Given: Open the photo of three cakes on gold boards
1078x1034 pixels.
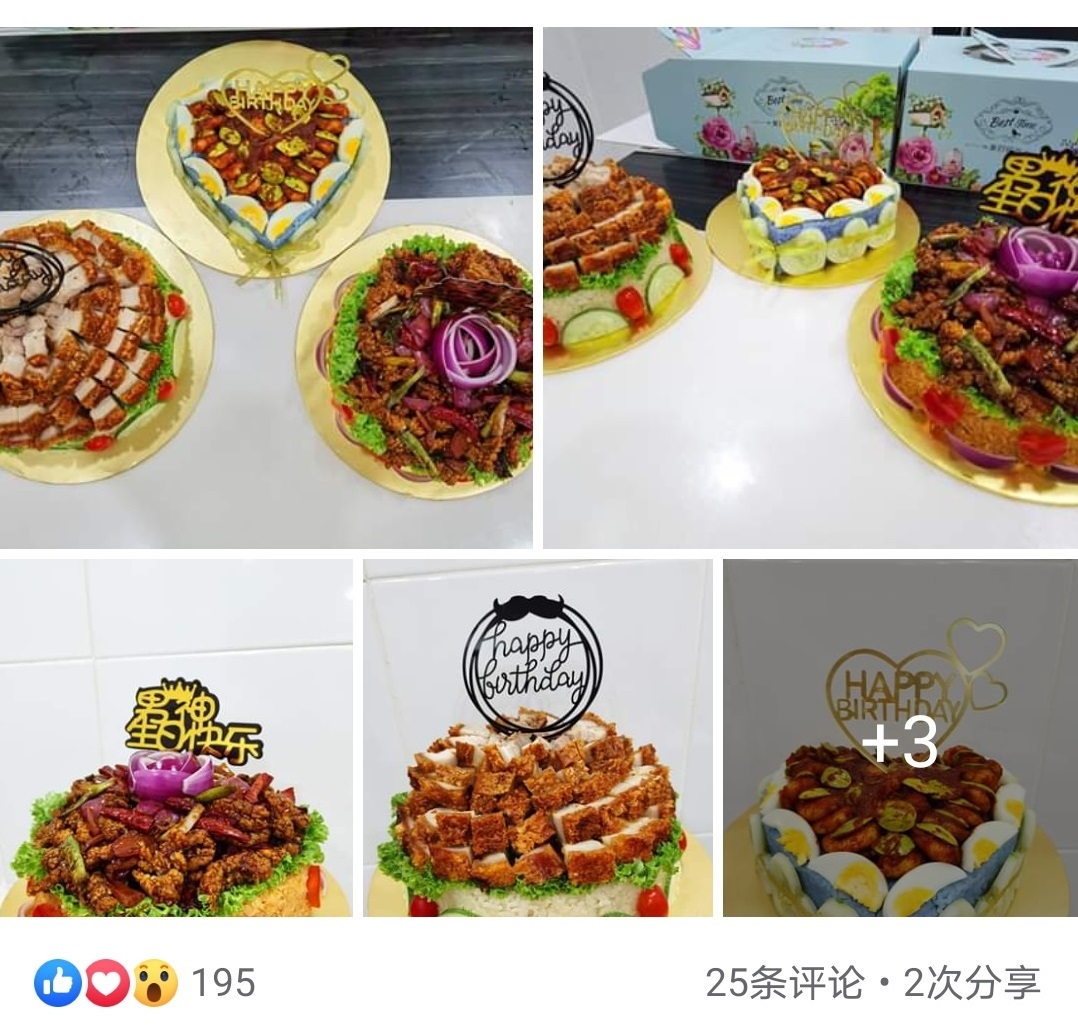Looking at the screenshot, I should tap(265, 287).
